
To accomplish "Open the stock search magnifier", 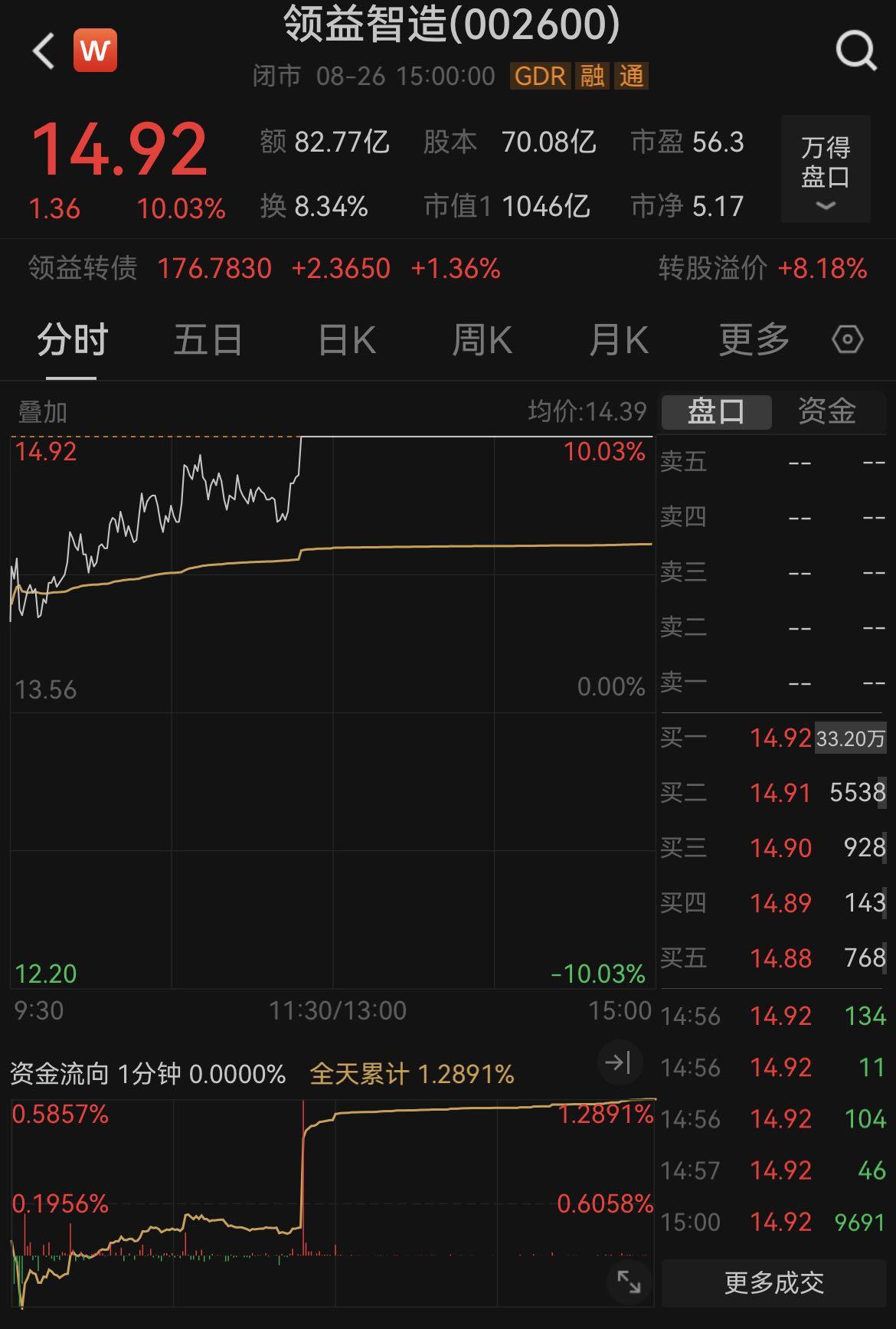I will click(x=855, y=51).
